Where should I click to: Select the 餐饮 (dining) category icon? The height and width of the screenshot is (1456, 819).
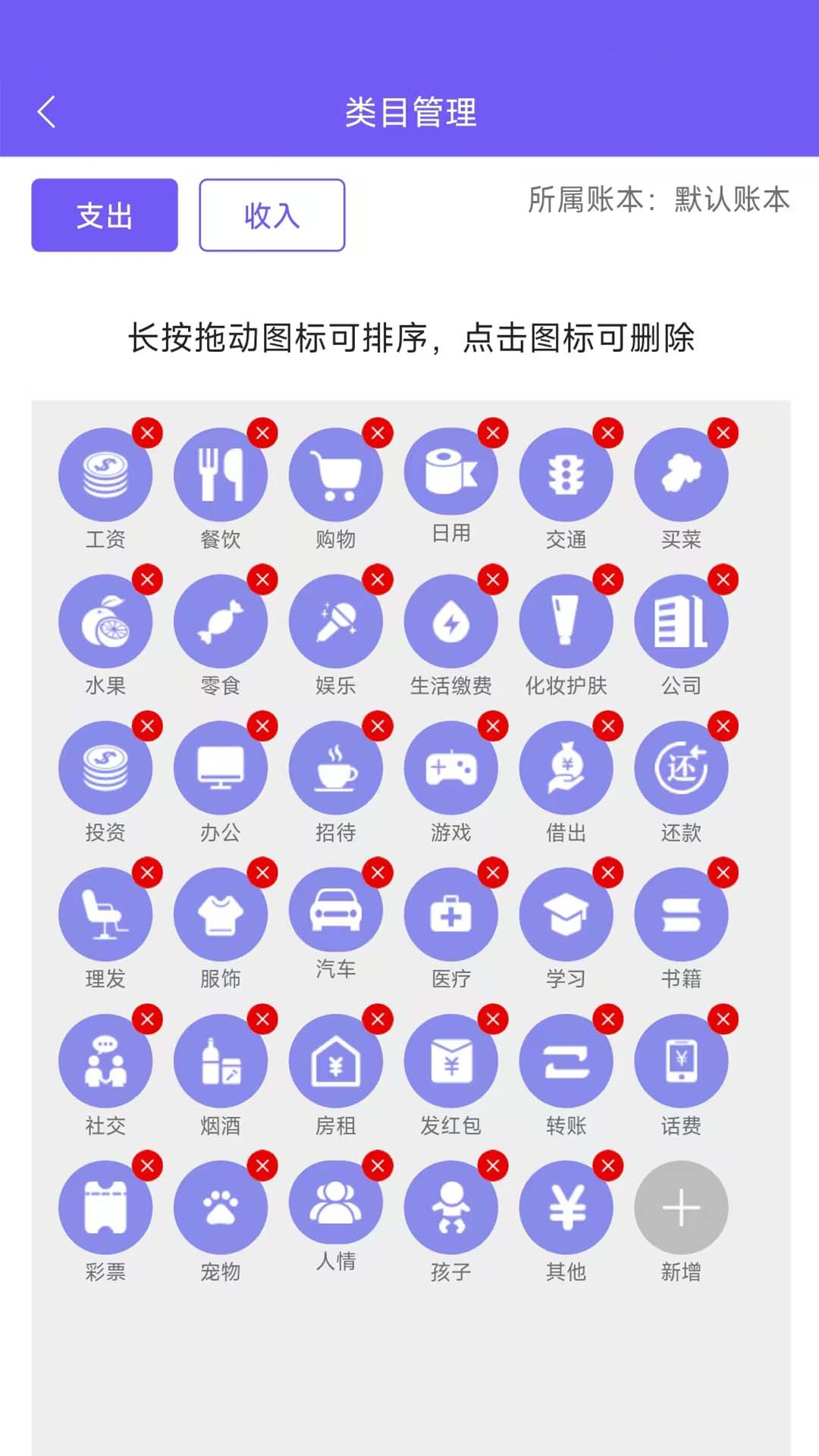221,474
